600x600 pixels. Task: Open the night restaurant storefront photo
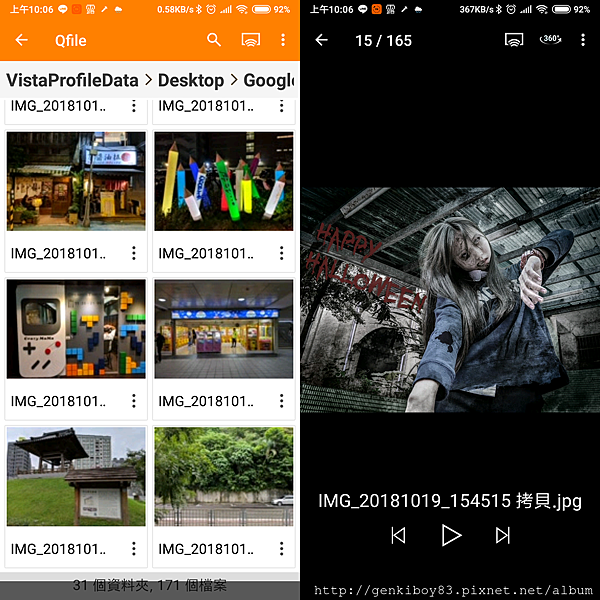[76, 181]
